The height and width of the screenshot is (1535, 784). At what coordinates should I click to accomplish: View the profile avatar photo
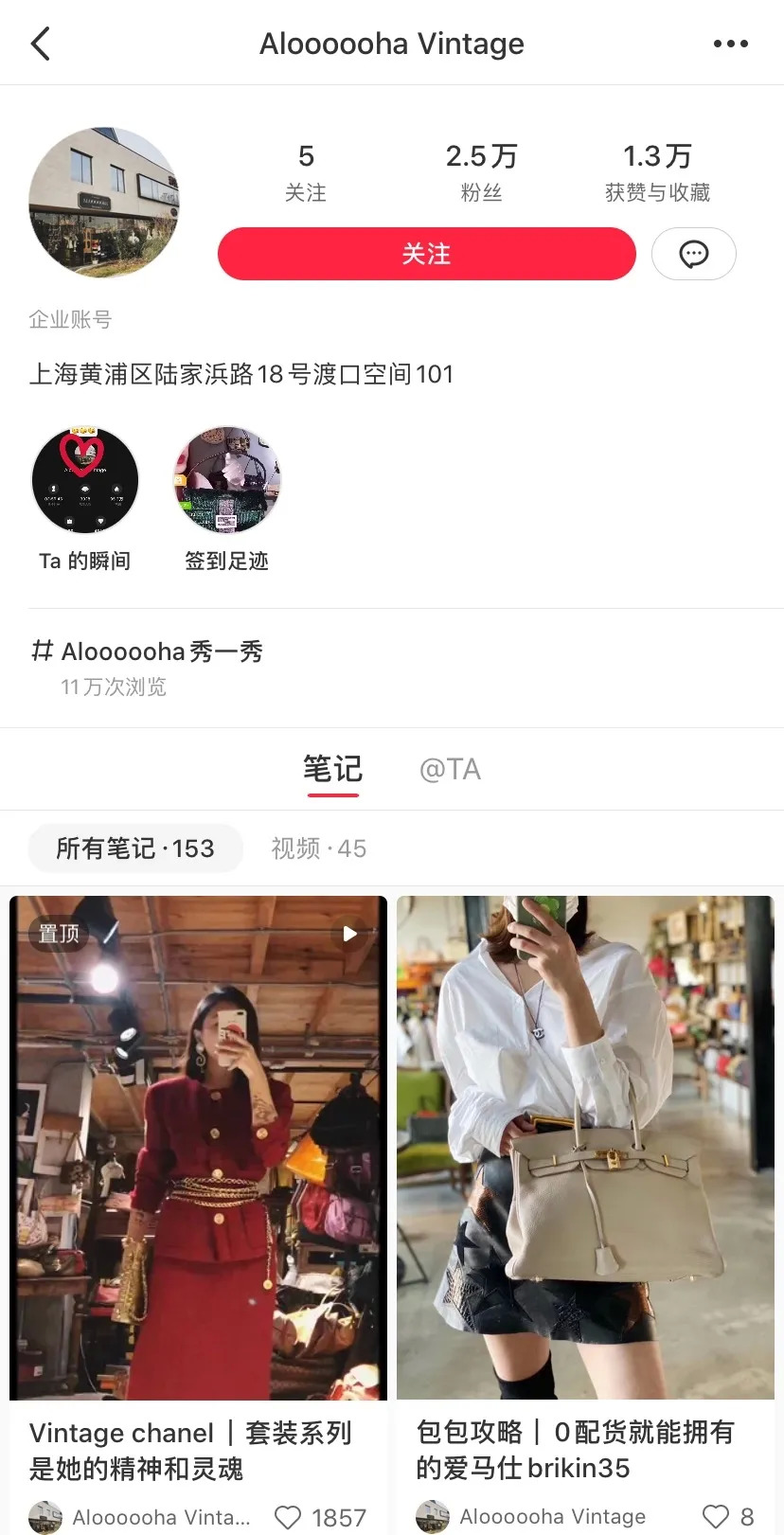104,203
